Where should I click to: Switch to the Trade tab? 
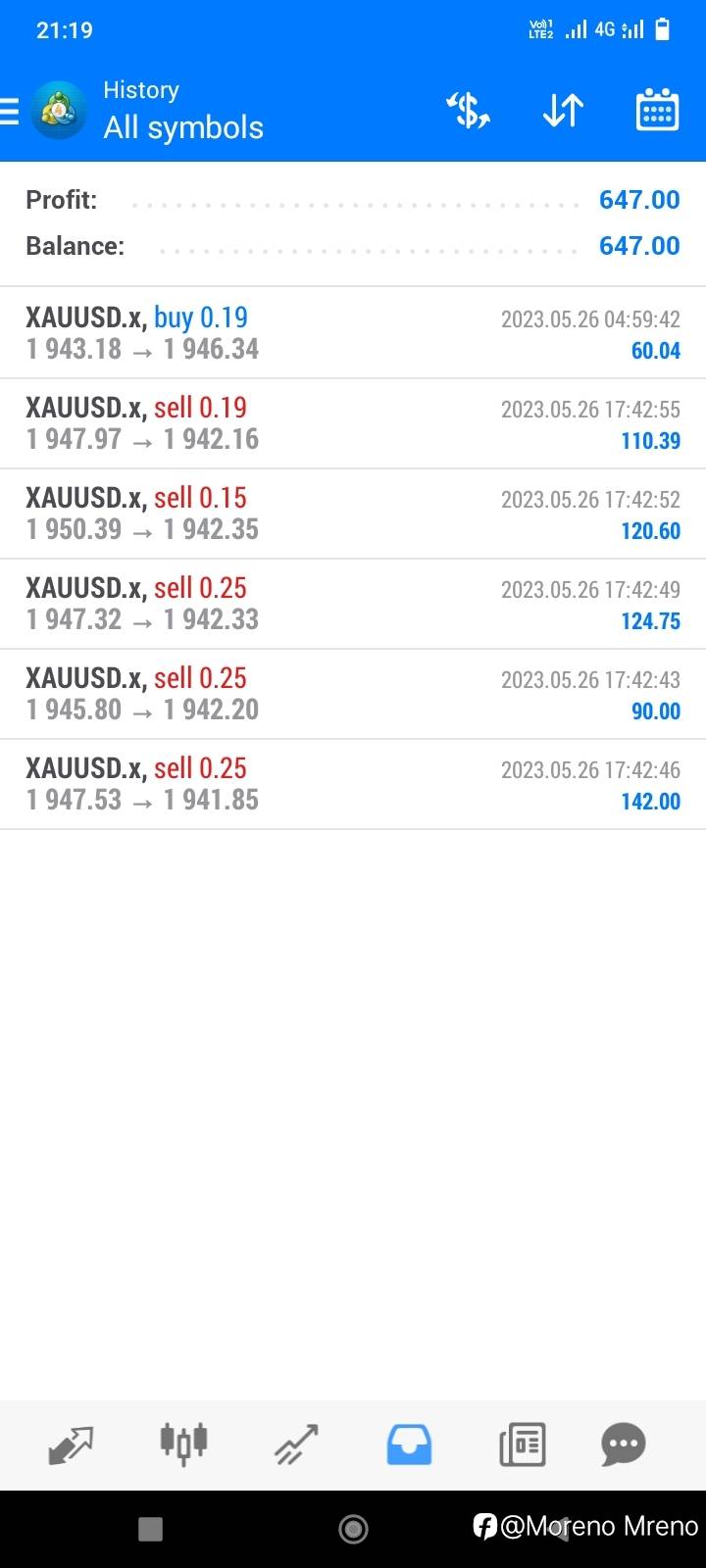click(x=296, y=1445)
